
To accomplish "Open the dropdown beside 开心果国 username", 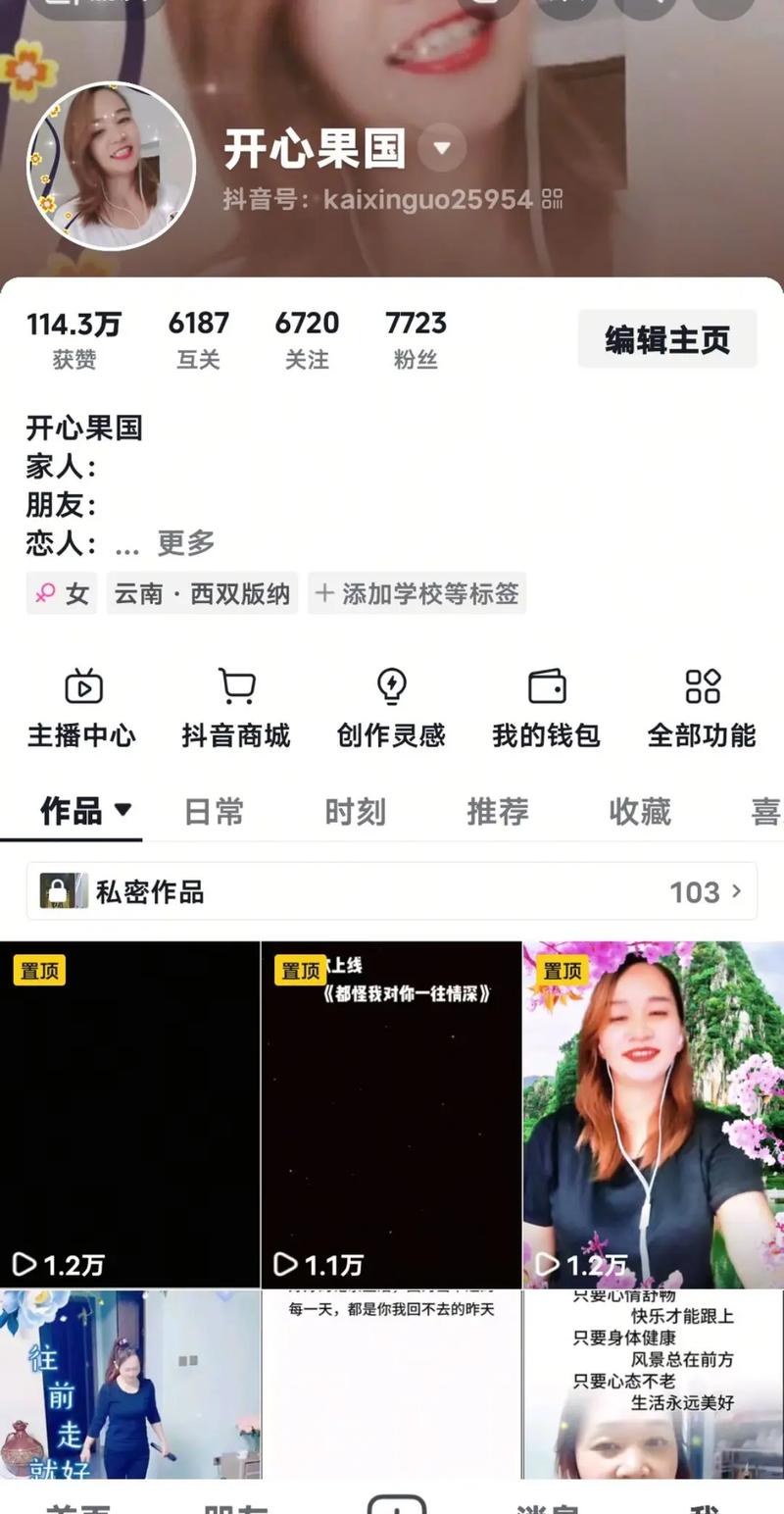I will [x=441, y=148].
